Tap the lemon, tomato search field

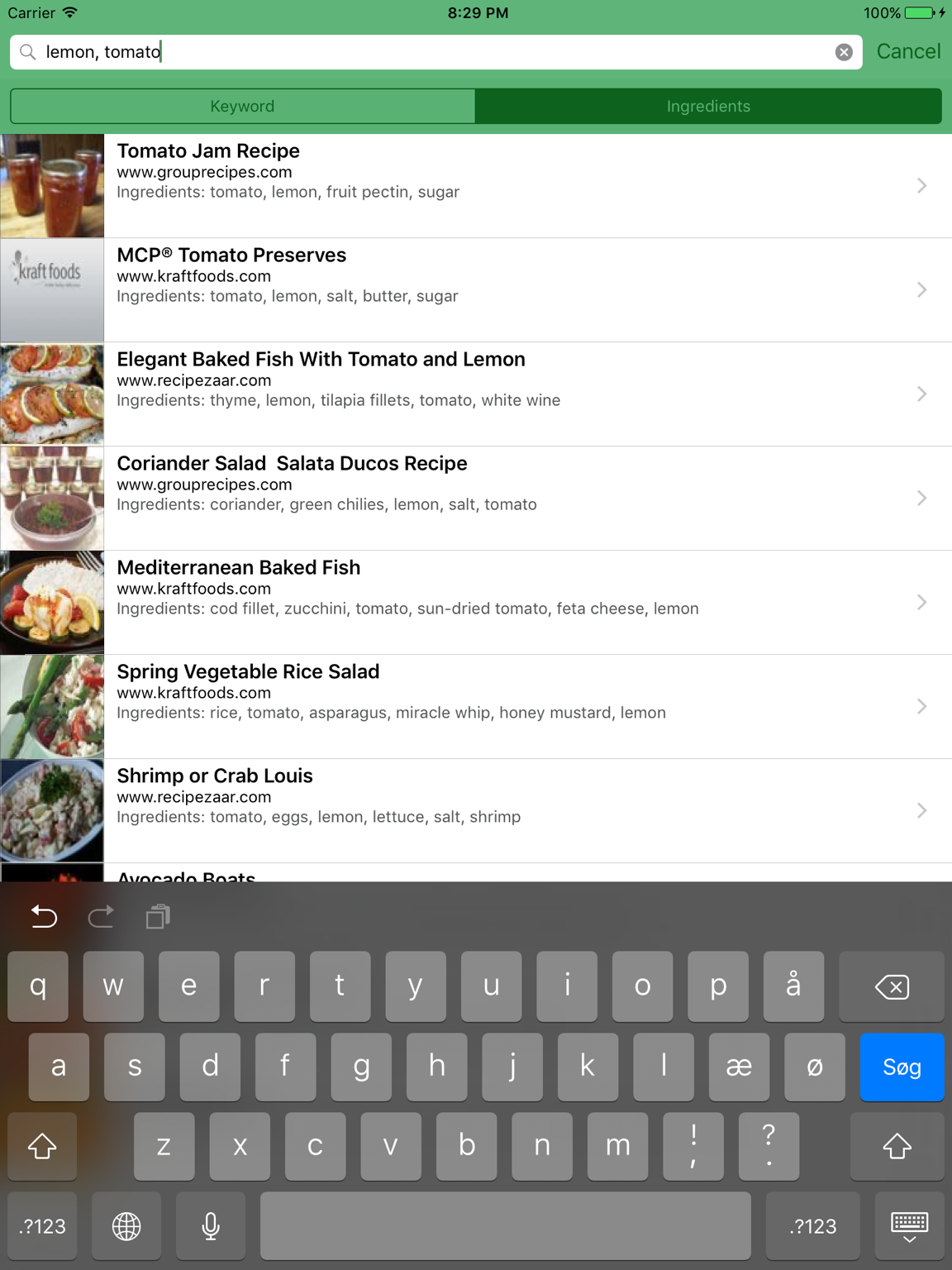[x=430, y=52]
